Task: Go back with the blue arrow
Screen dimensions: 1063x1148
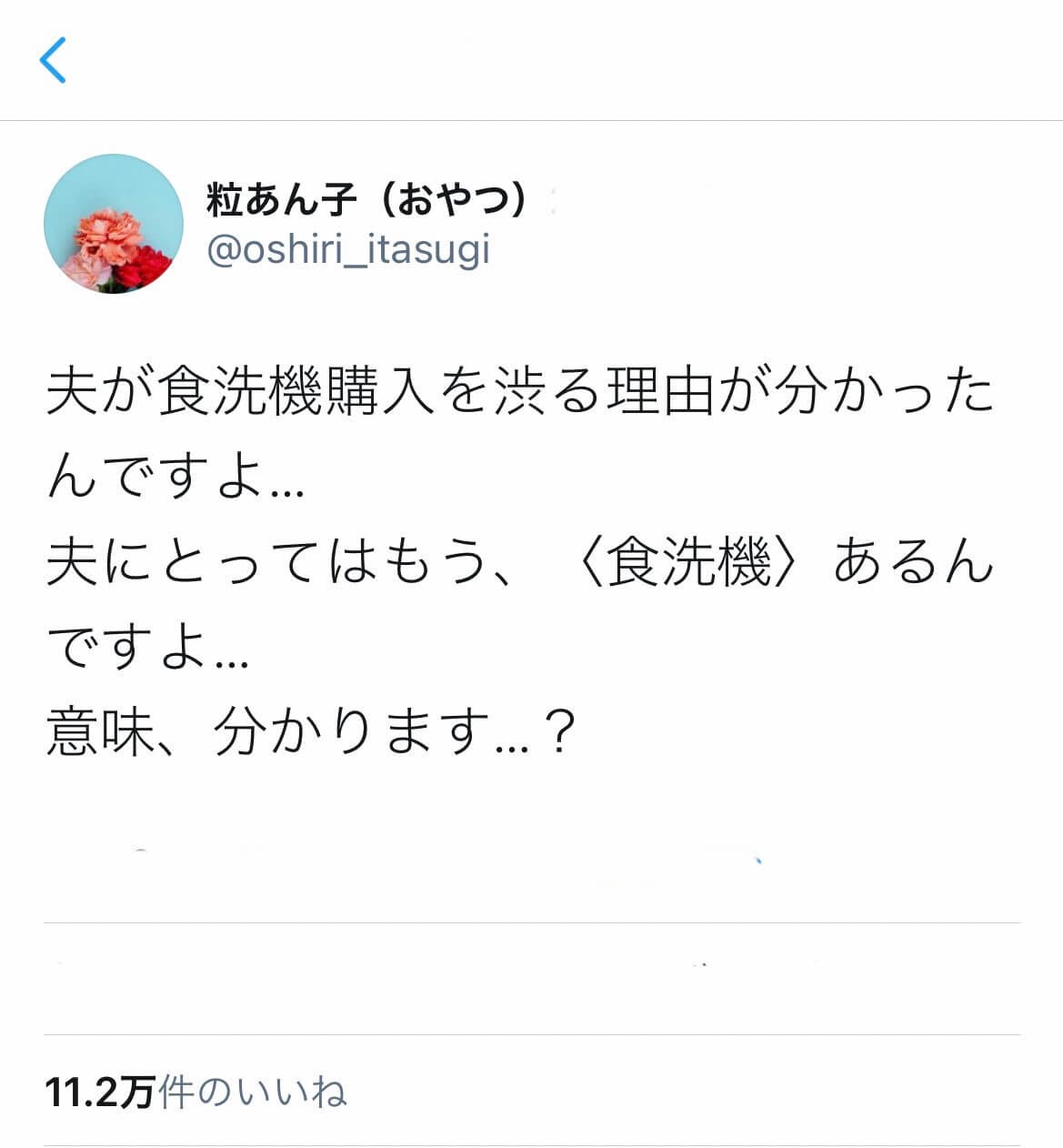Action: click(x=53, y=60)
